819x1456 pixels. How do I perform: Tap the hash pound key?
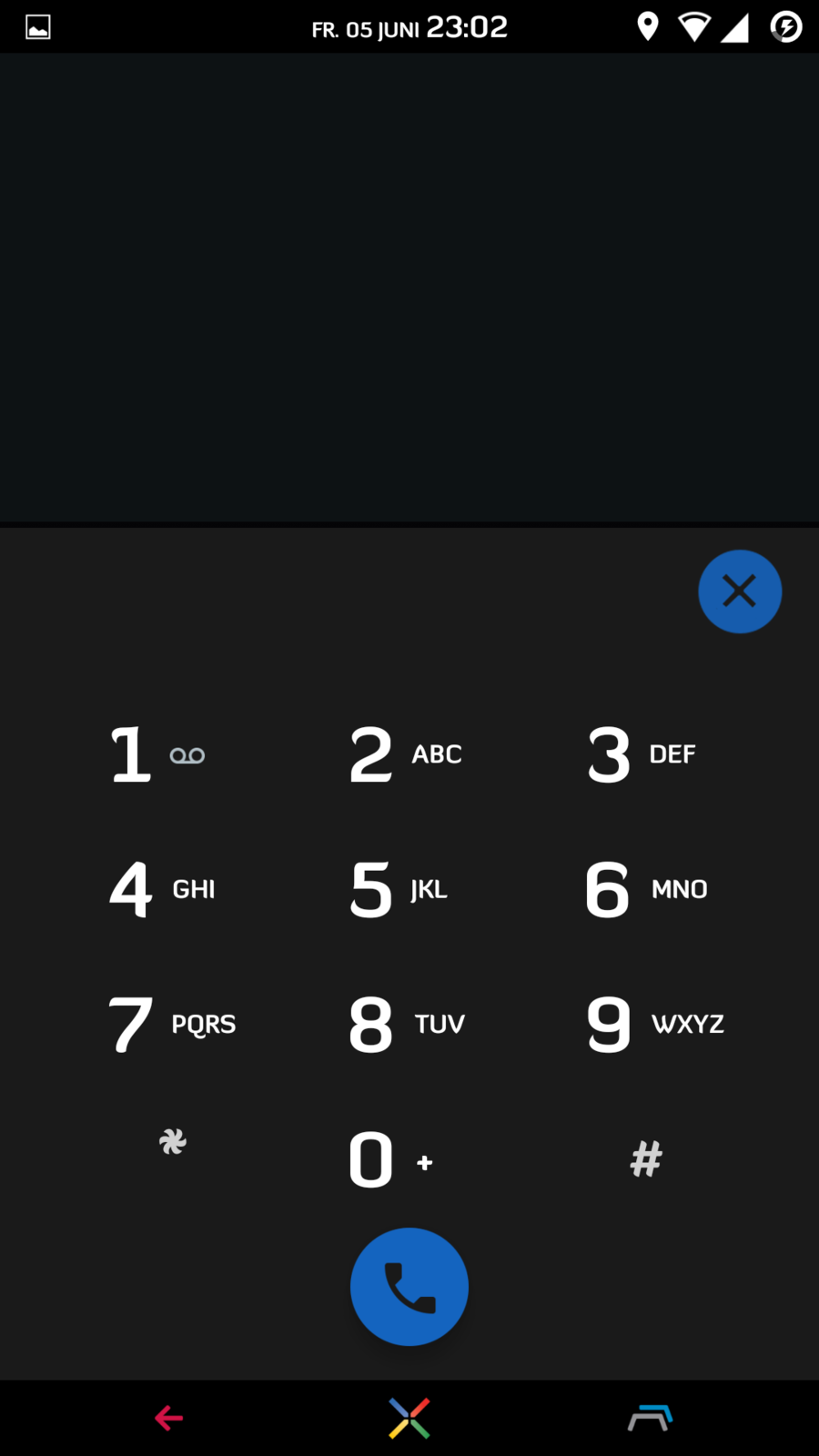(x=646, y=1159)
